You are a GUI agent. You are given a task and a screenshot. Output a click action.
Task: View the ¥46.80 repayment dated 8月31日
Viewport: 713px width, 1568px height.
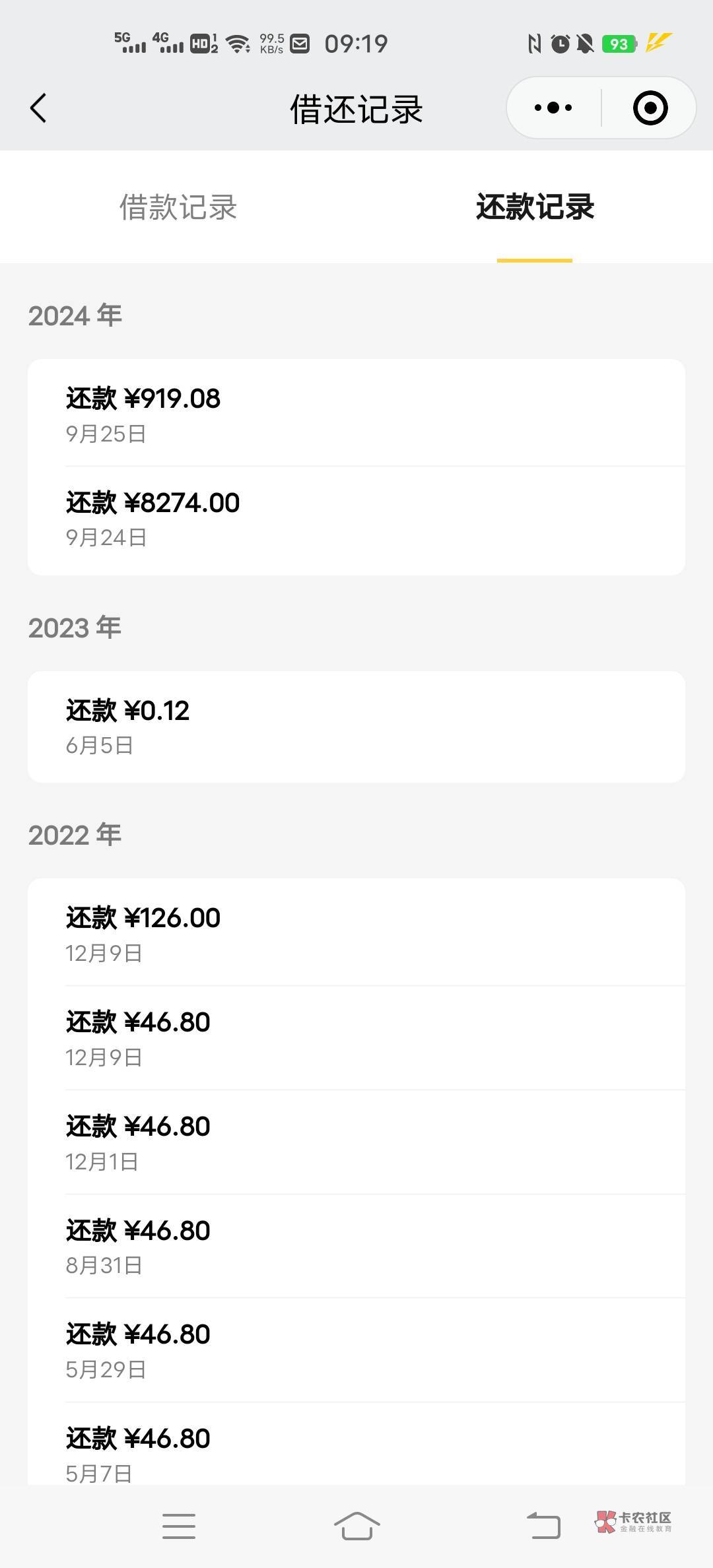click(356, 1246)
